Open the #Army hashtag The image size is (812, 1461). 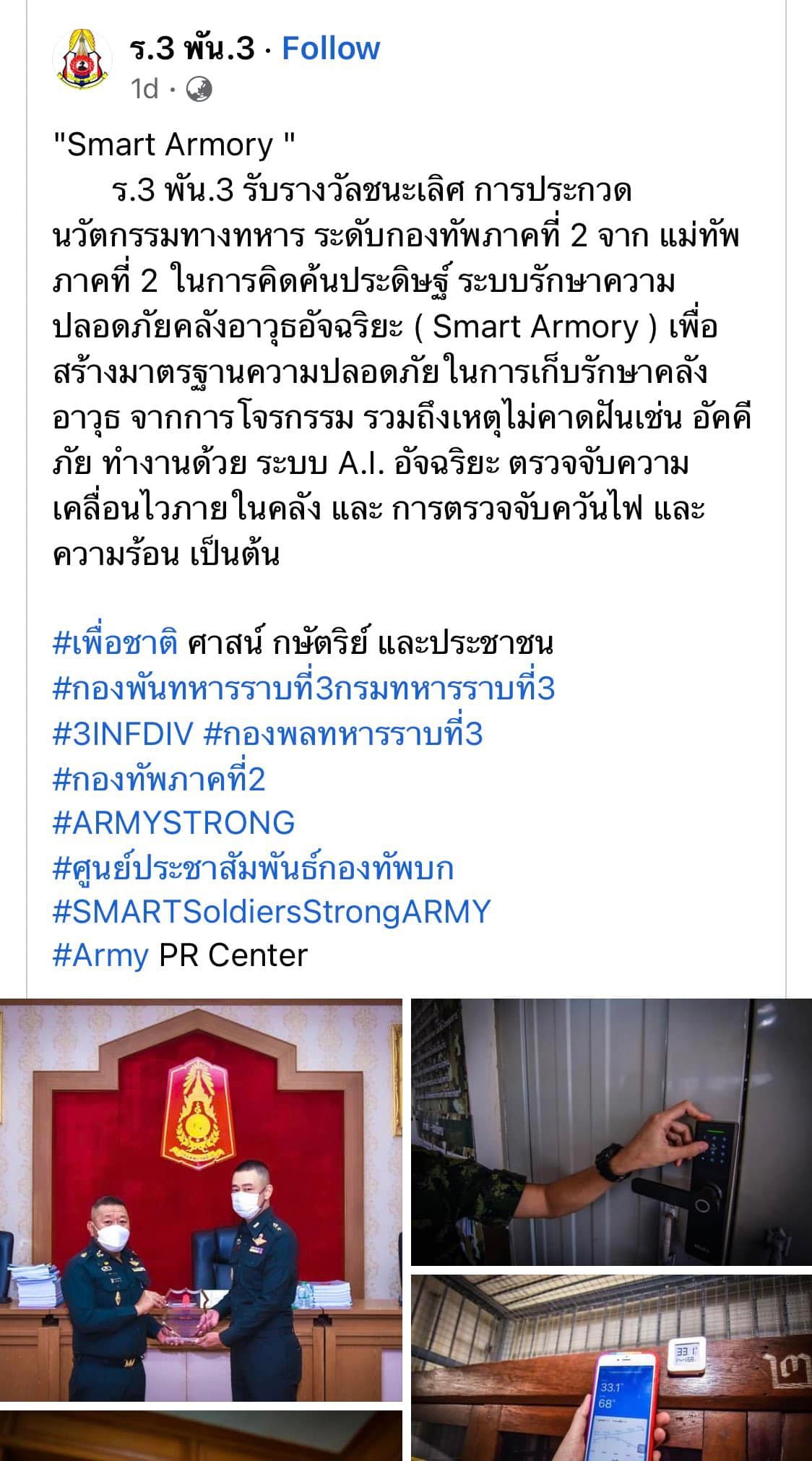101,956
